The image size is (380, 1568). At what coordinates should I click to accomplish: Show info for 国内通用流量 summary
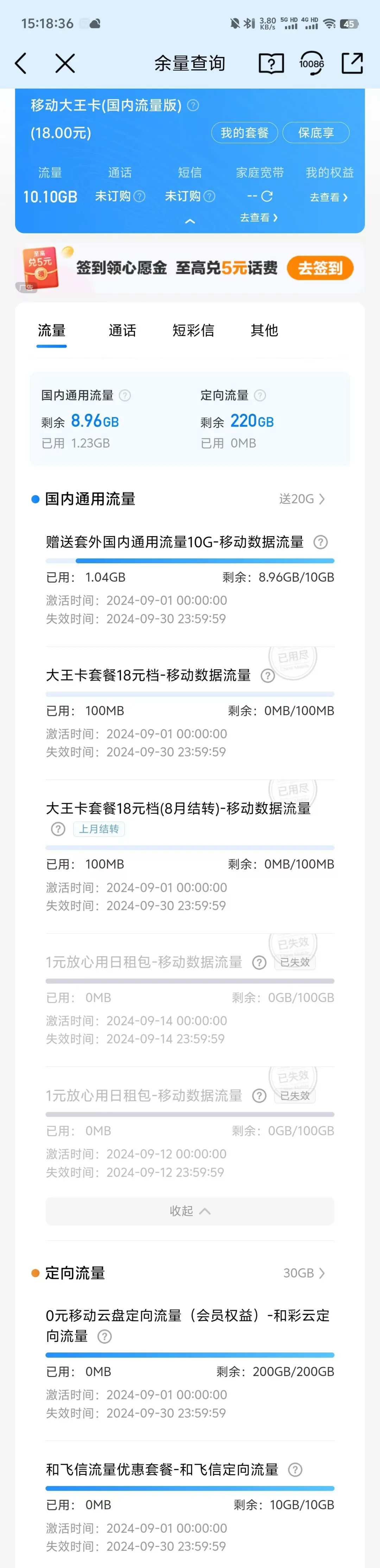[125, 396]
